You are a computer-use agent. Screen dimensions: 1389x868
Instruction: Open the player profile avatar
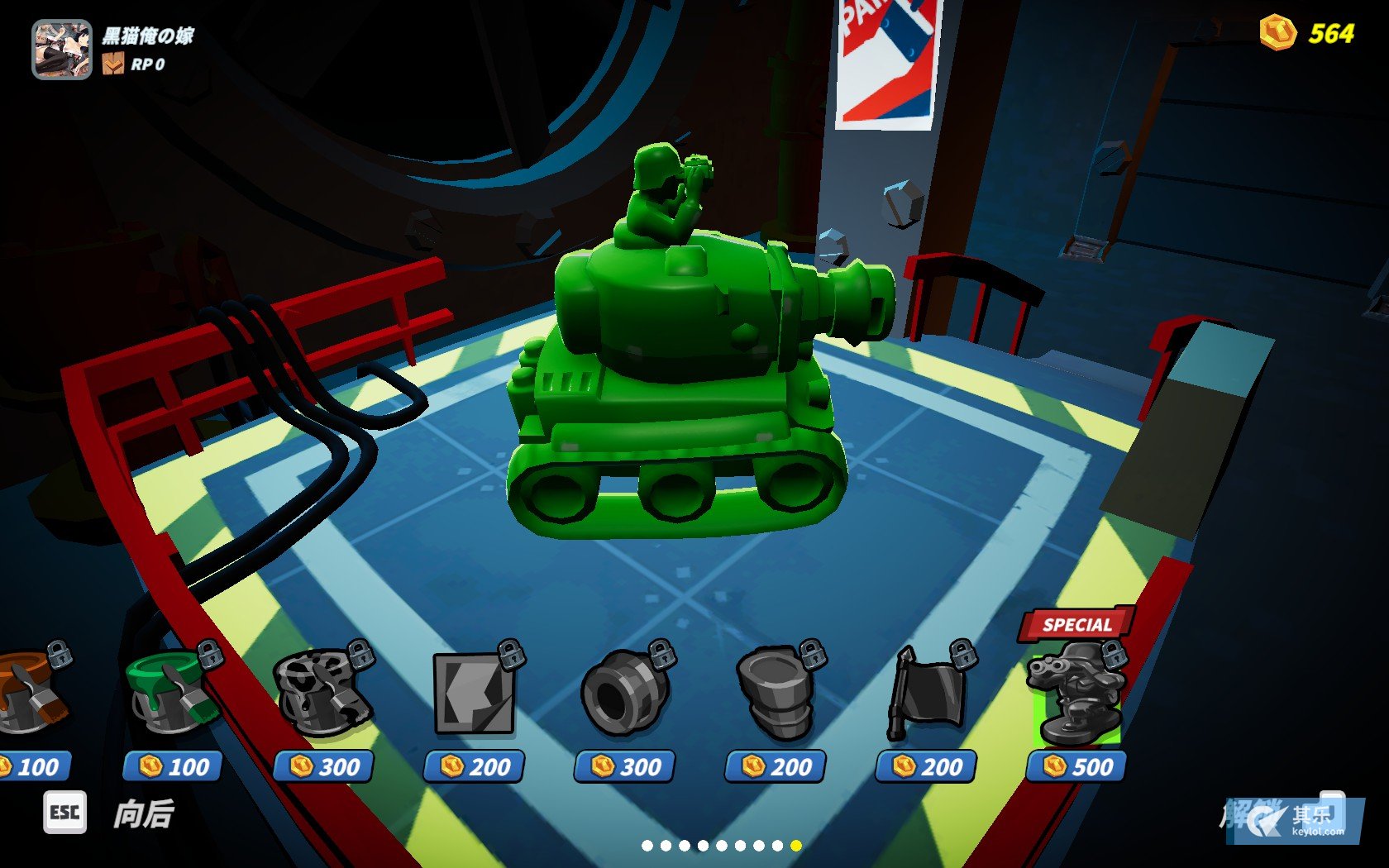point(62,50)
